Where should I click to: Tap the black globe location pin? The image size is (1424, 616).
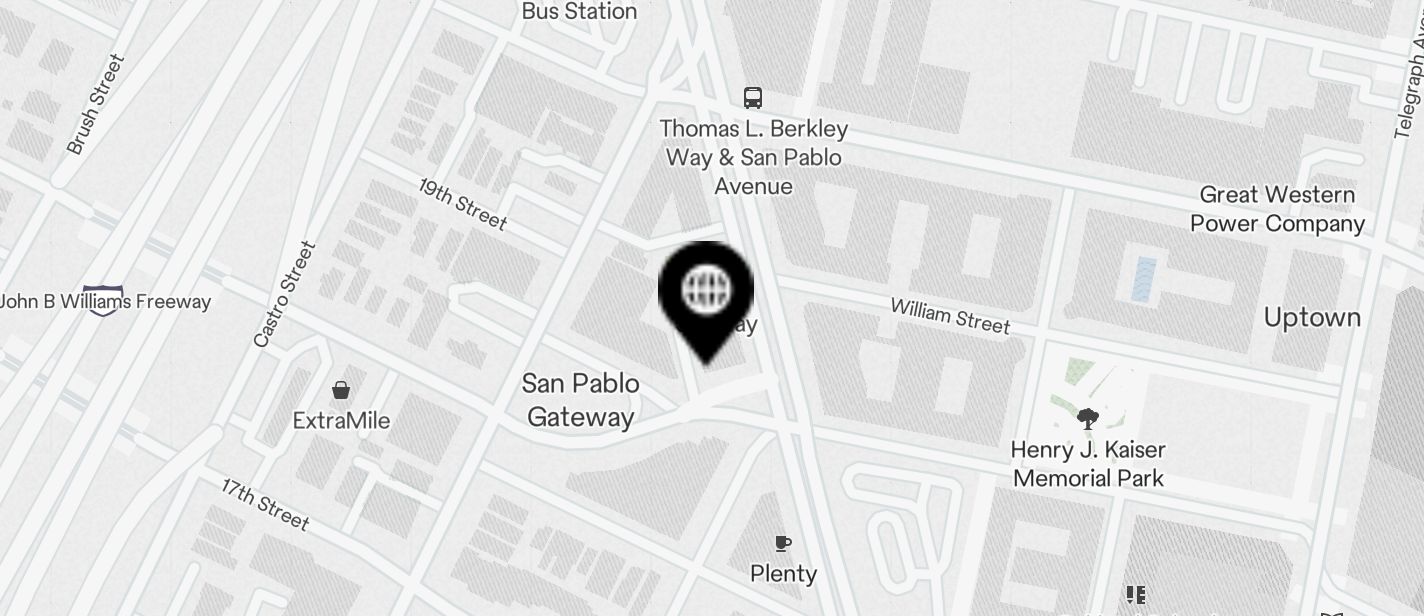click(x=706, y=292)
